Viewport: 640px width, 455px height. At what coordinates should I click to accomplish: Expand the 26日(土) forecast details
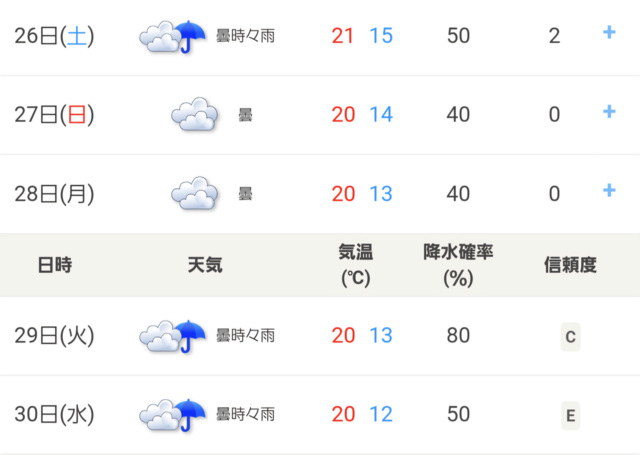(609, 33)
